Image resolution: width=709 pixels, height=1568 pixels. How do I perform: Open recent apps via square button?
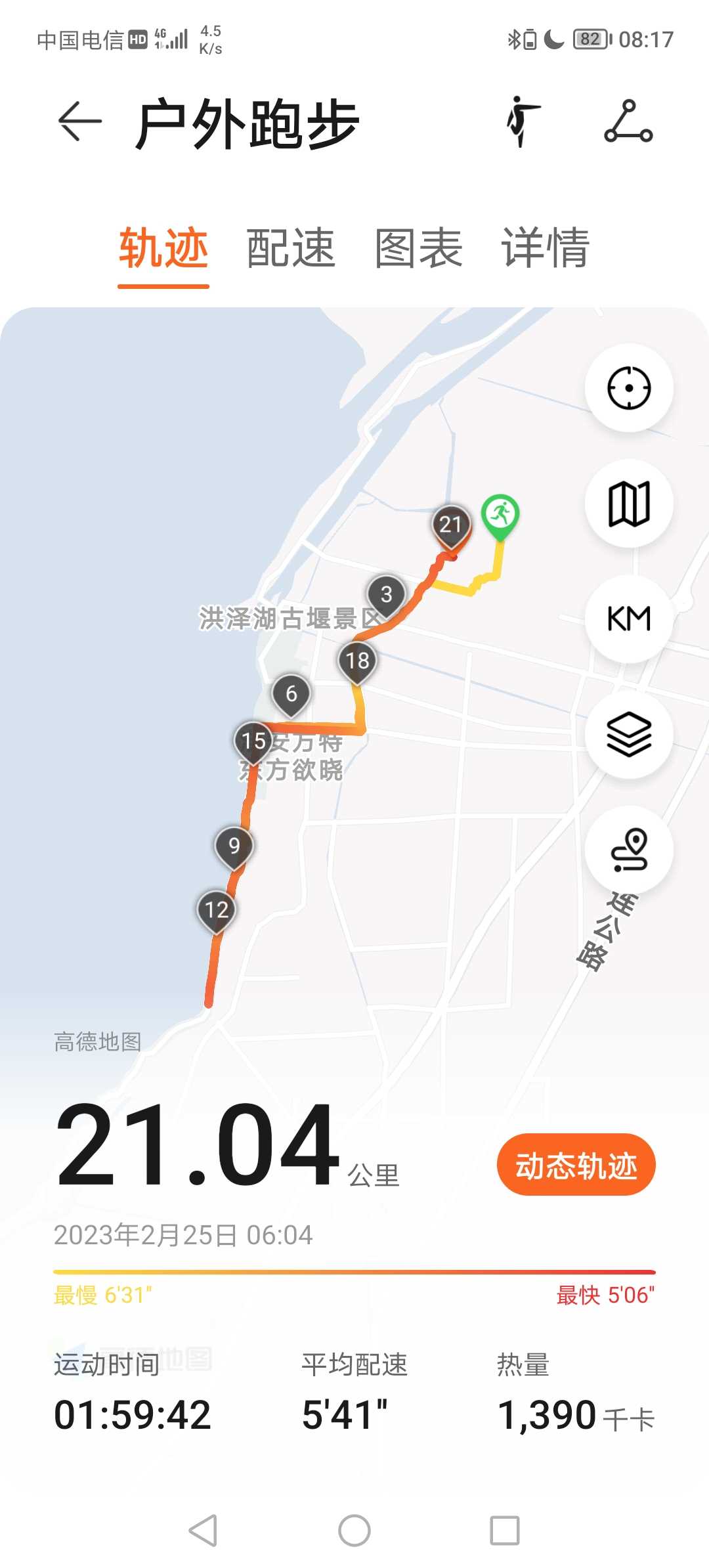click(x=505, y=1531)
